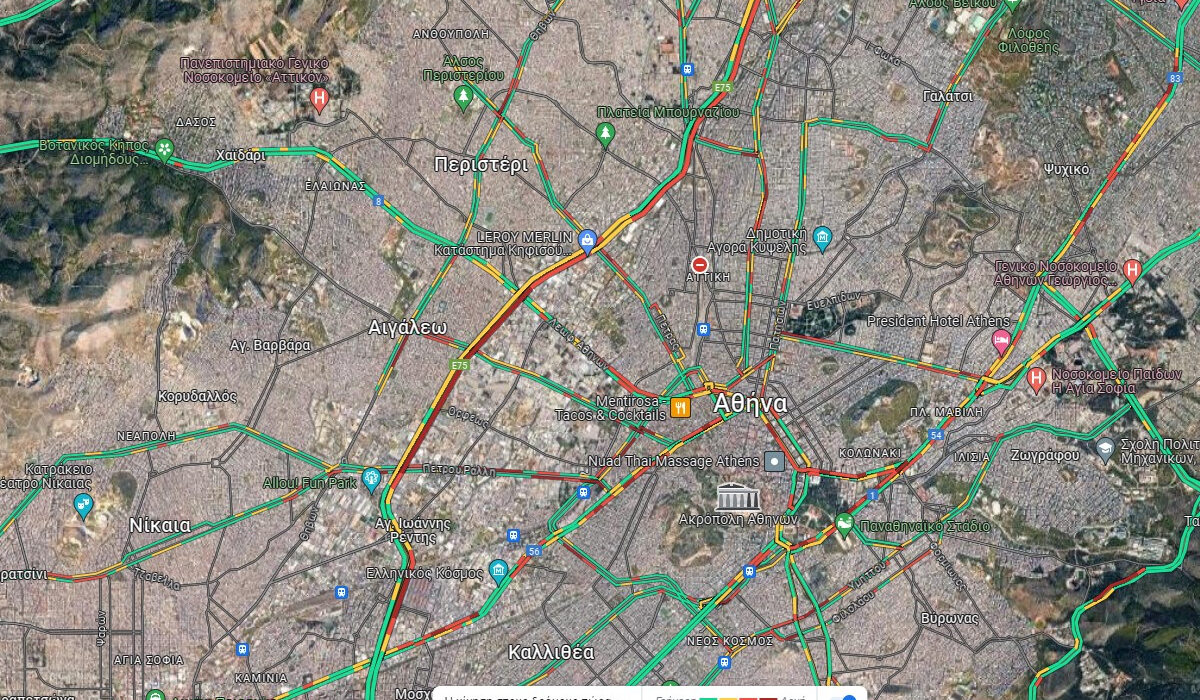This screenshot has height=700, width=1200.
Task: Select the Σχολή Πολιτικών Μηχανικών pin
Action: click(1105, 450)
